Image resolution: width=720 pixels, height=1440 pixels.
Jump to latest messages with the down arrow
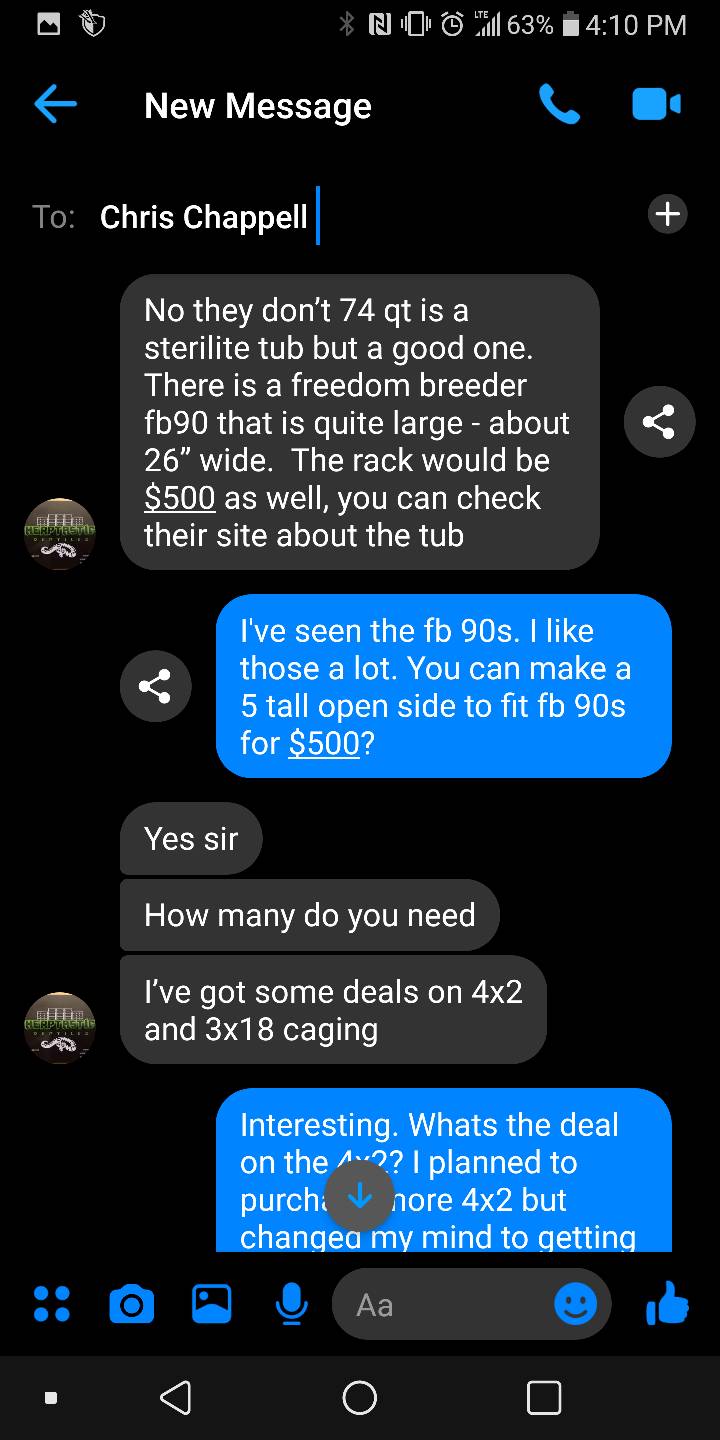359,1196
